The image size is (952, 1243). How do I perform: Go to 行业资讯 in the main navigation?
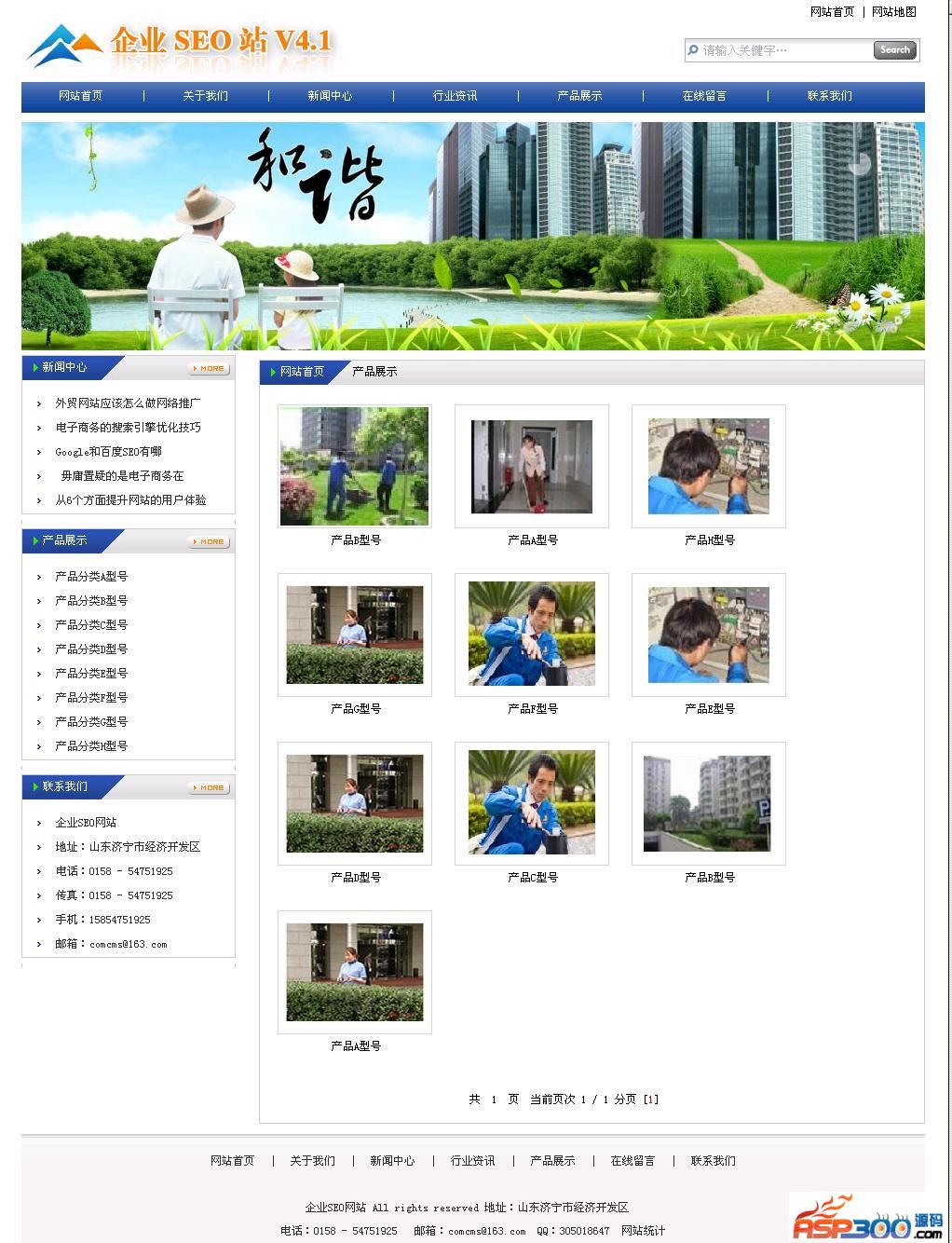click(455, 96)
